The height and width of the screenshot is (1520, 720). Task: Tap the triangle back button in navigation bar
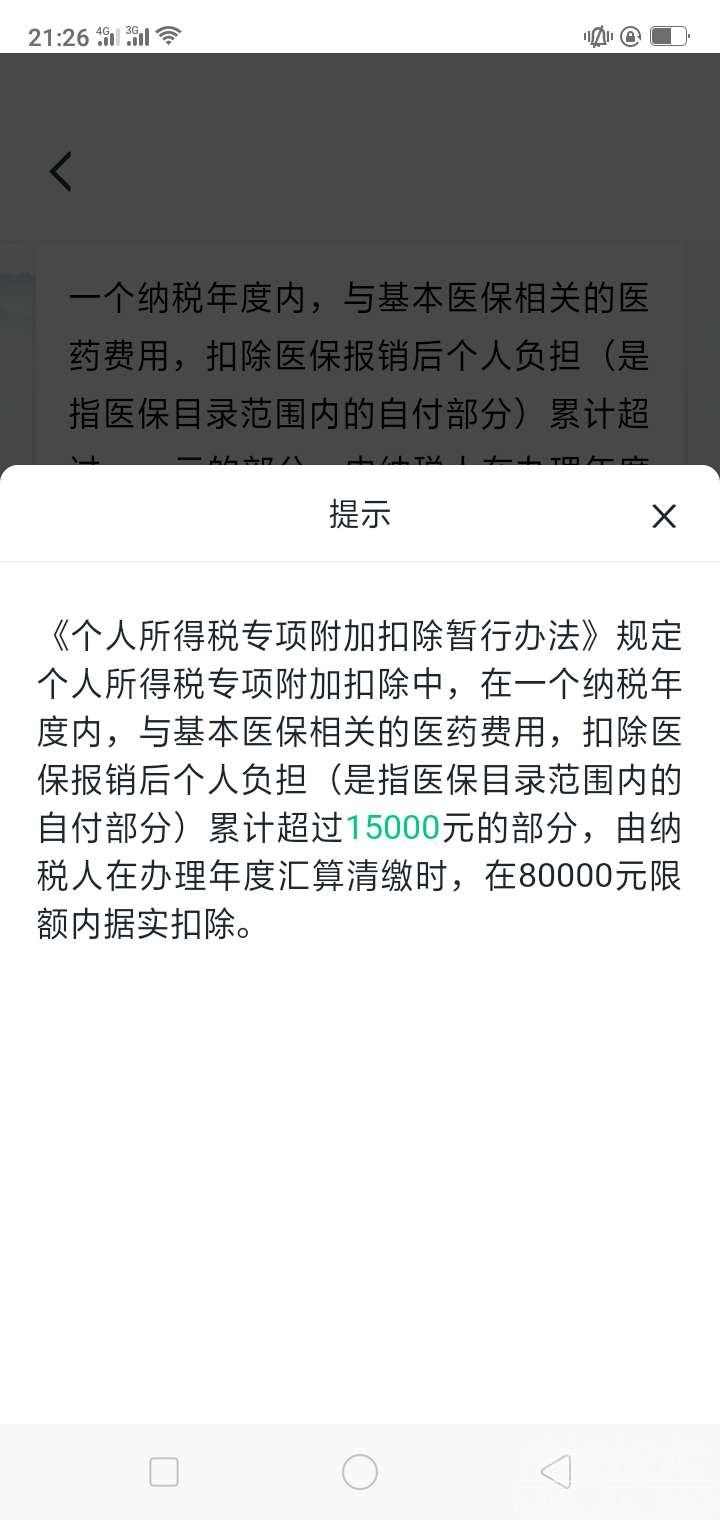pyautogui.click(x=554, y=1471)
